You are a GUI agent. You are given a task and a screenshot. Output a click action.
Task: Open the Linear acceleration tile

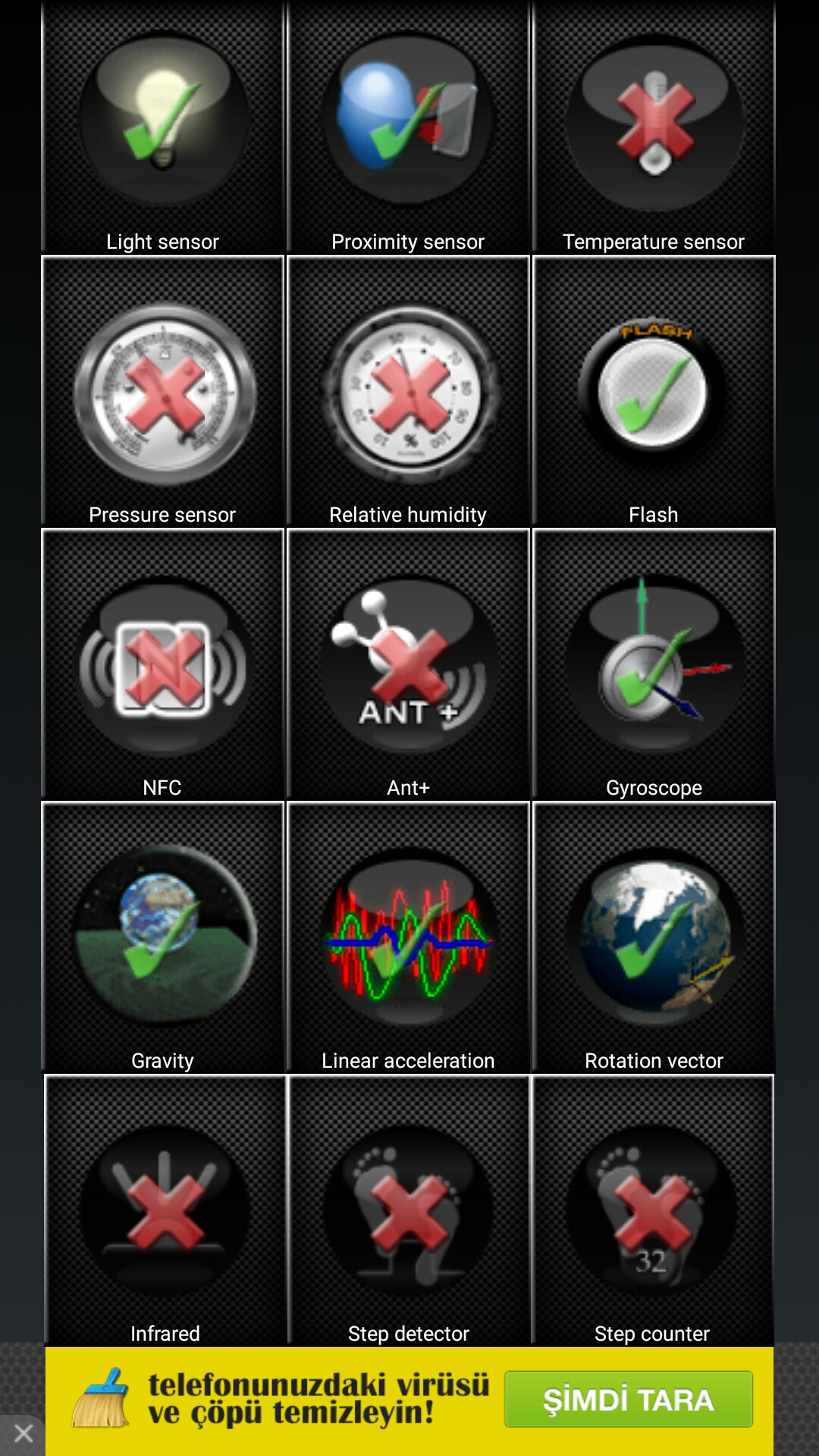[408, 939]
